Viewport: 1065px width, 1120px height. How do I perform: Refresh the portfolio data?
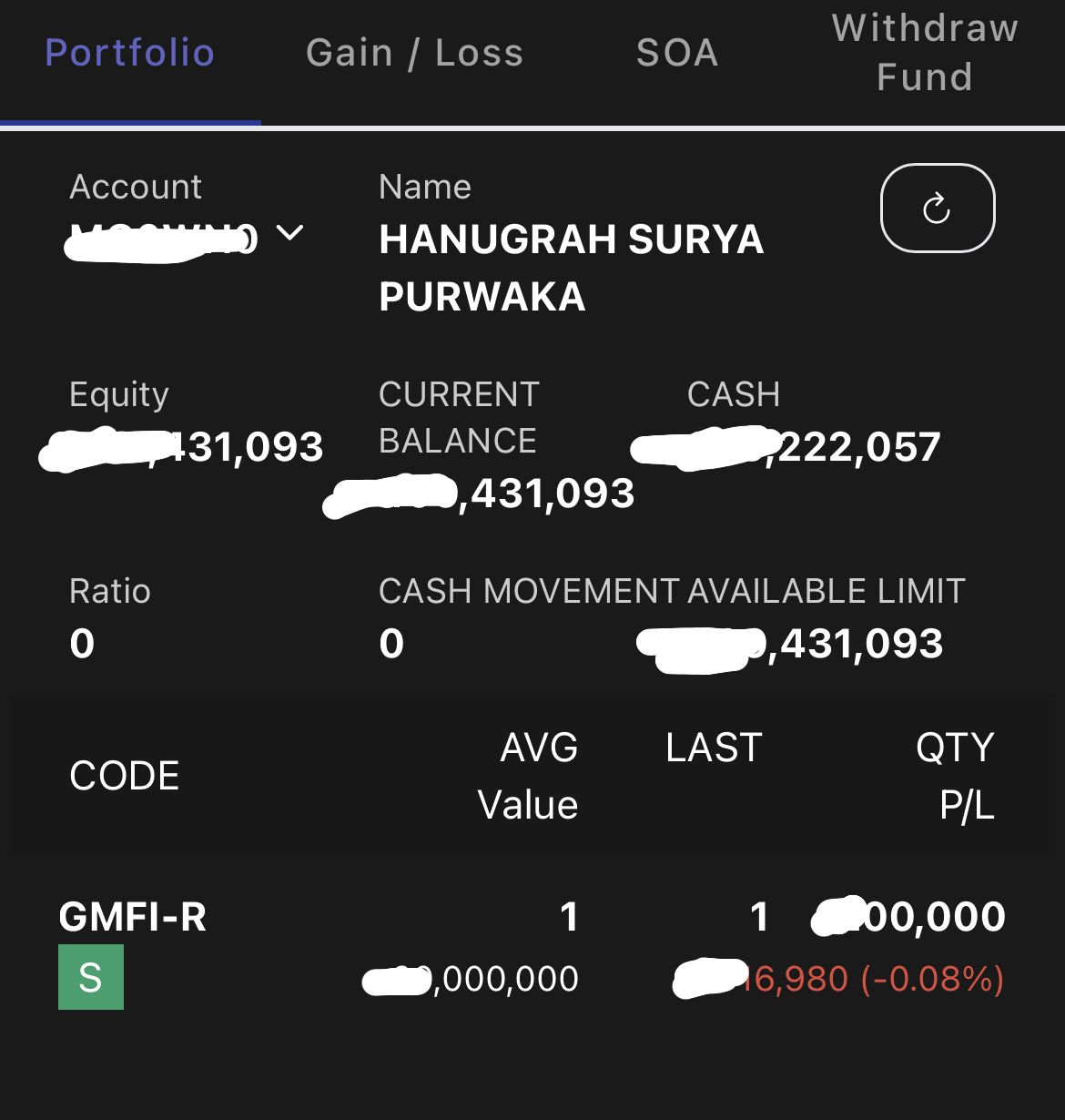point(938,209)
